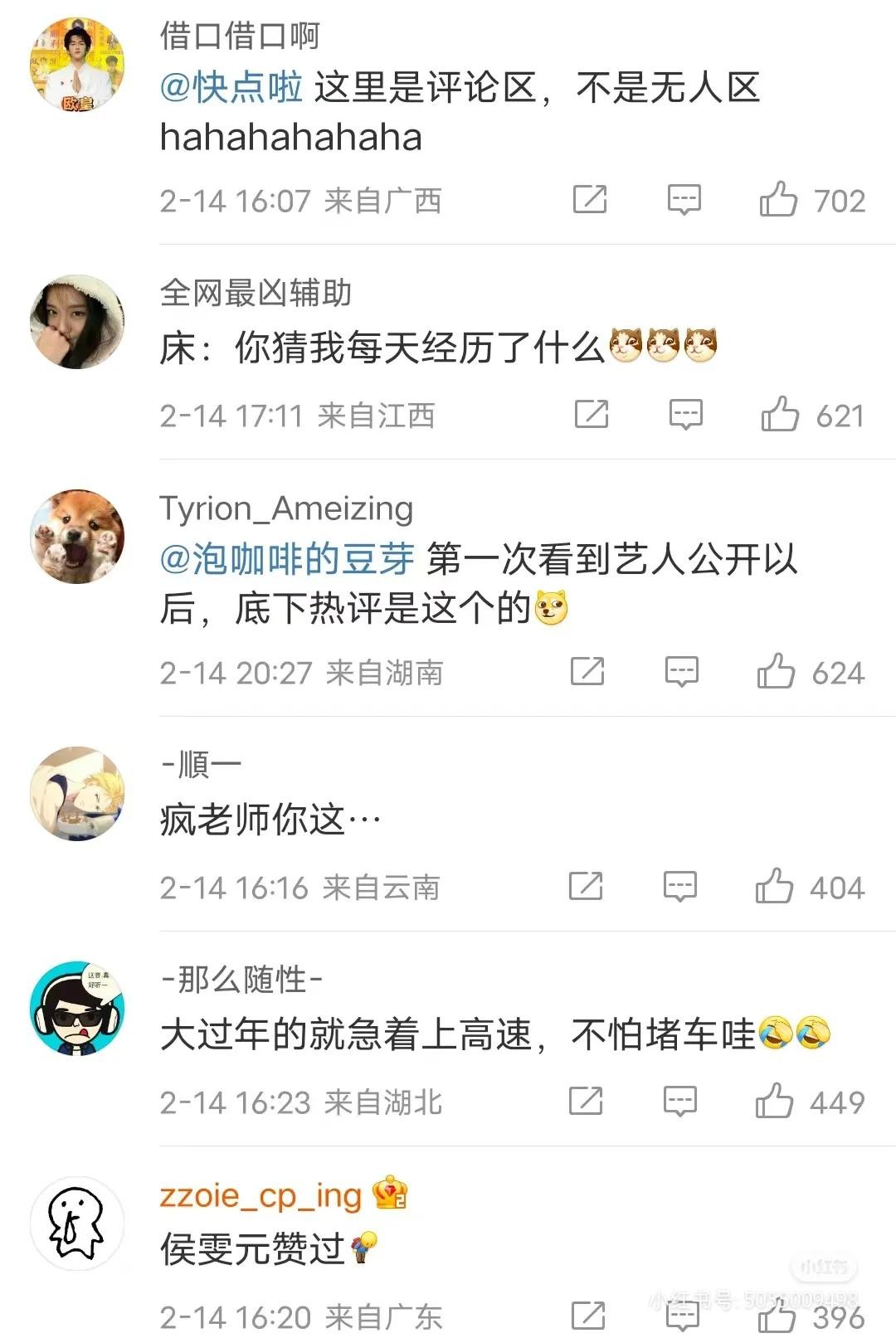Screen dimensions: 896x1338
Task: View 借口借口啊's profile avatar
Action: 77,64
